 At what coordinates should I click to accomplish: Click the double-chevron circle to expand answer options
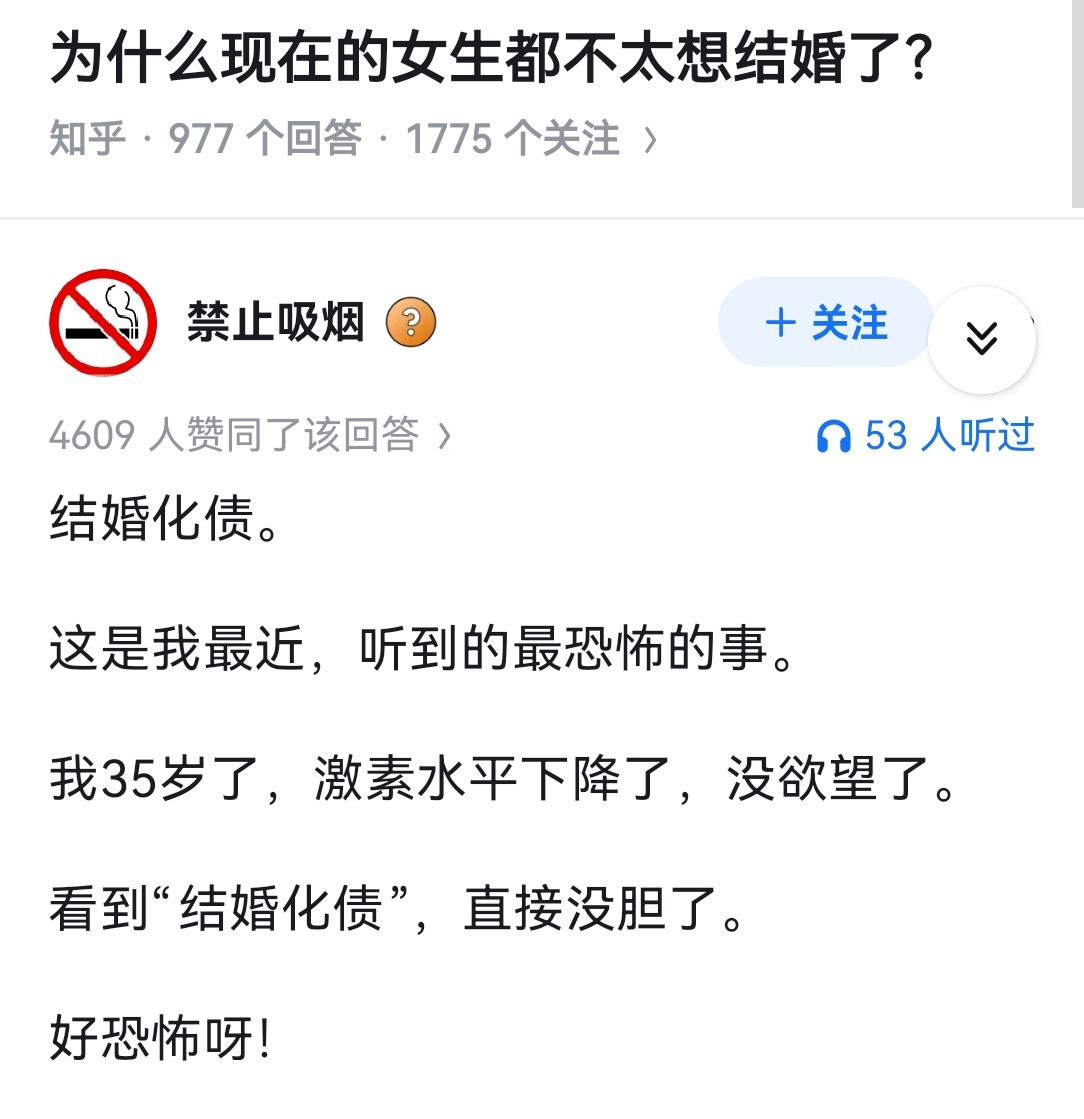click(x=982, y=339)
